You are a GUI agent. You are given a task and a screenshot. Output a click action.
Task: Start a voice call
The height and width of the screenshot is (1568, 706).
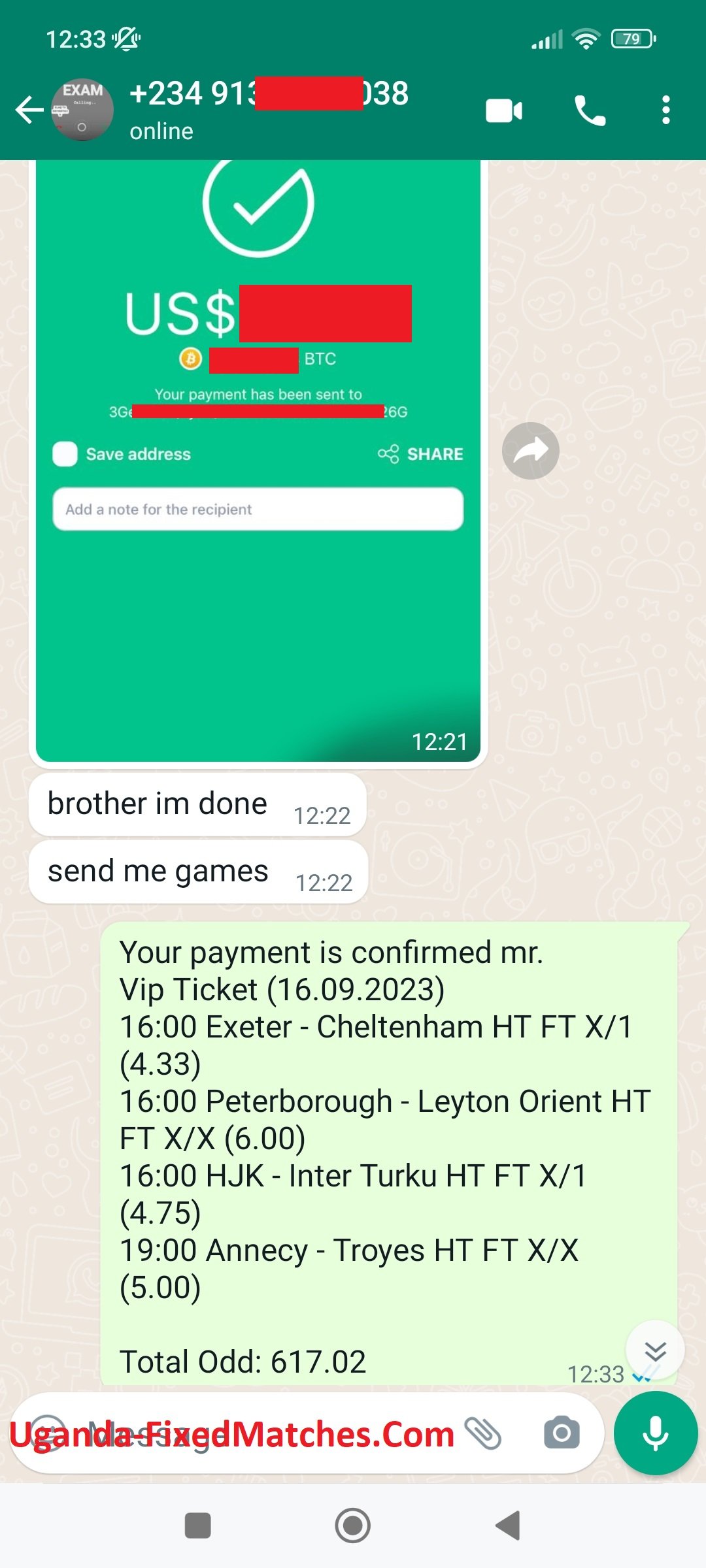coord(590,110)
